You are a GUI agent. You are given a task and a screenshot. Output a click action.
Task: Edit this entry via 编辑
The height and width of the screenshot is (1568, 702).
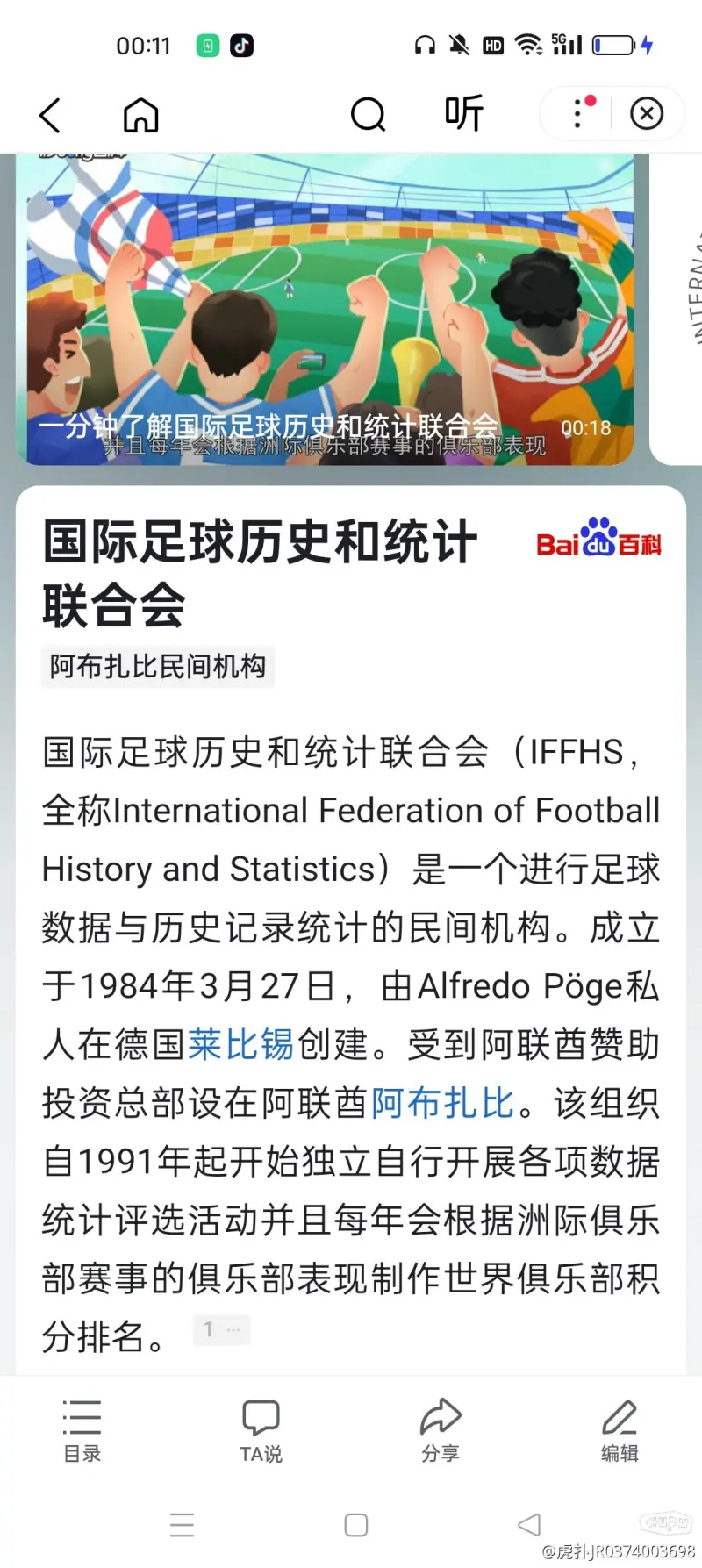pyautogui.click(x=620, y=1430)
